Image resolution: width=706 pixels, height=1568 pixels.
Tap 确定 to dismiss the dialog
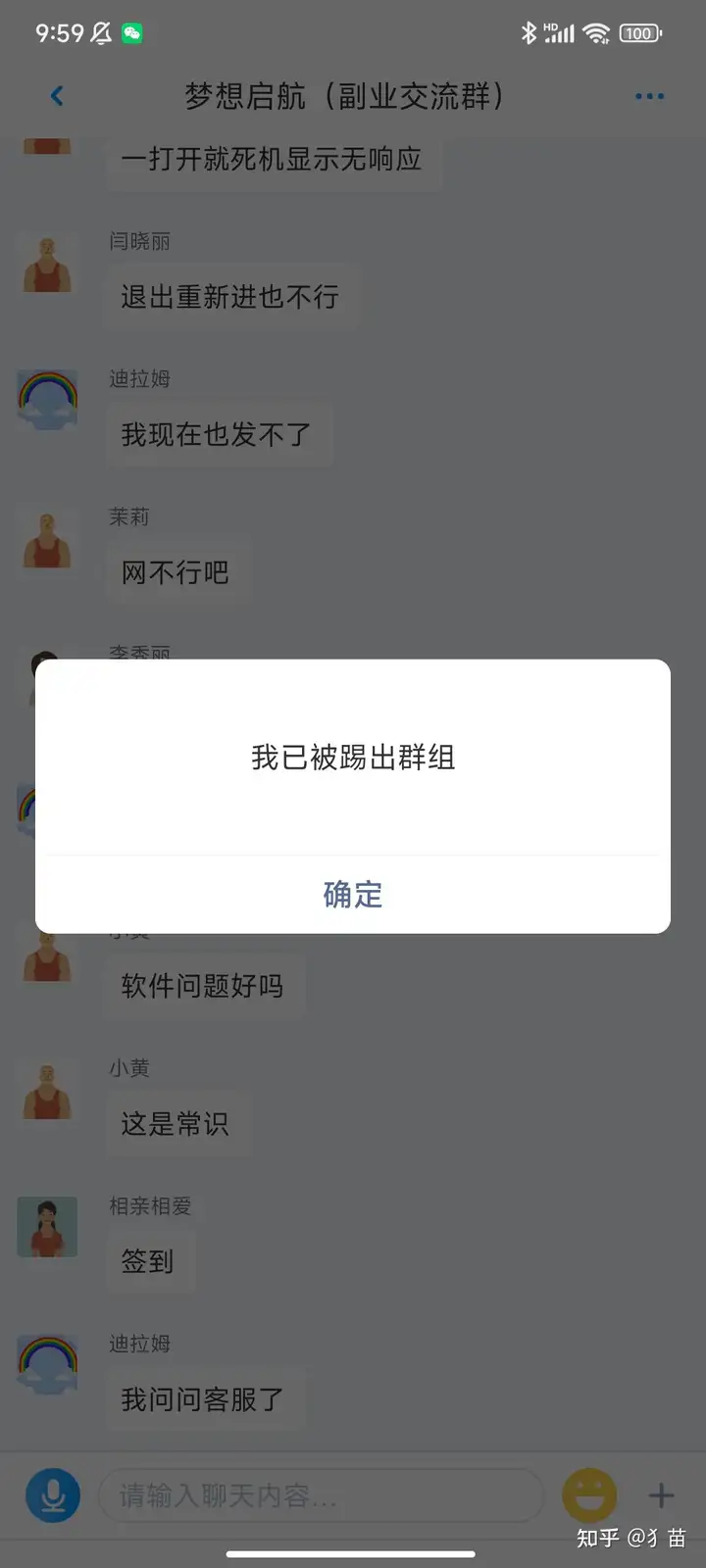pos(353,894)
